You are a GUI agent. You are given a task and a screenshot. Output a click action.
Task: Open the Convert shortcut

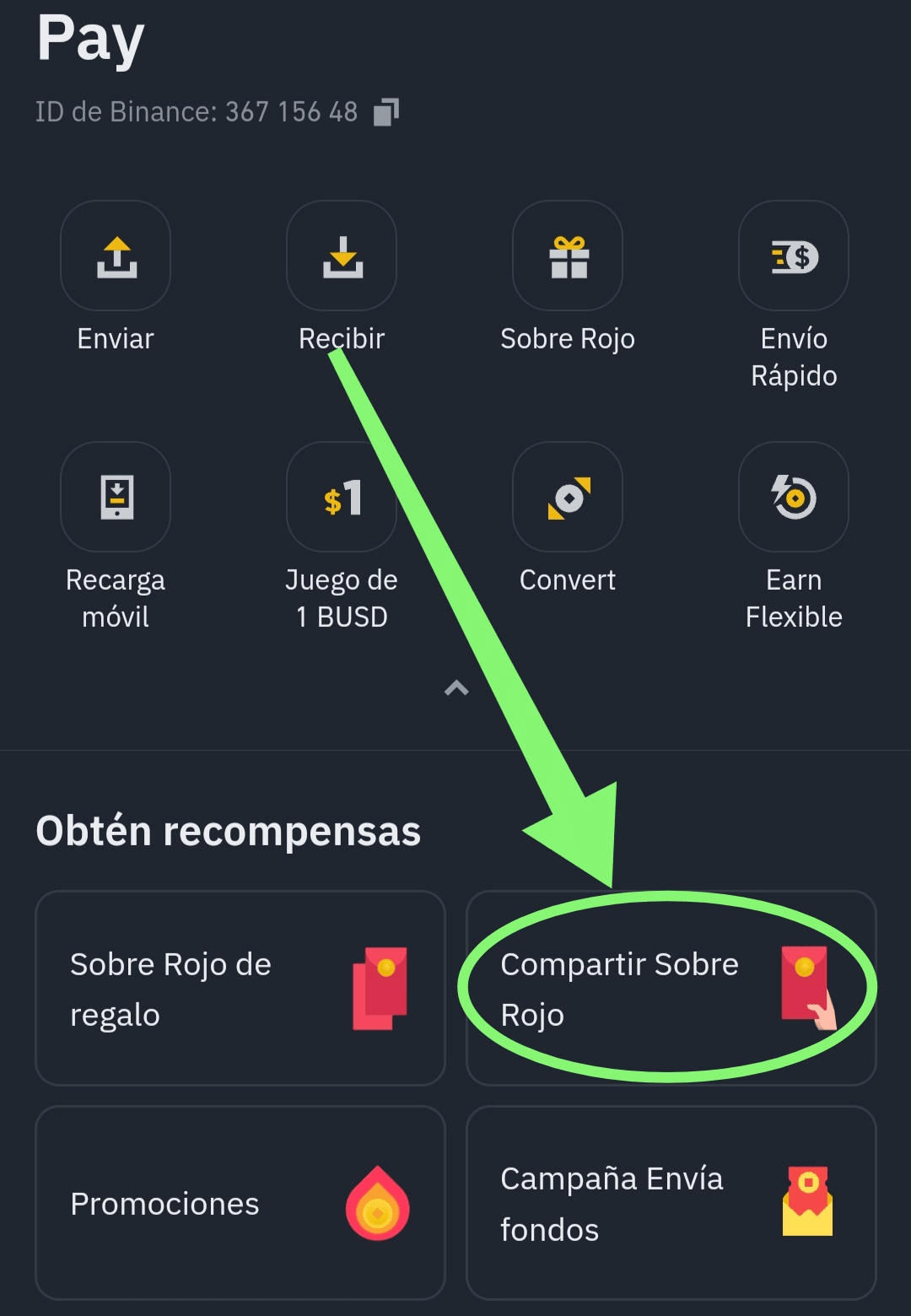(568, 498)
